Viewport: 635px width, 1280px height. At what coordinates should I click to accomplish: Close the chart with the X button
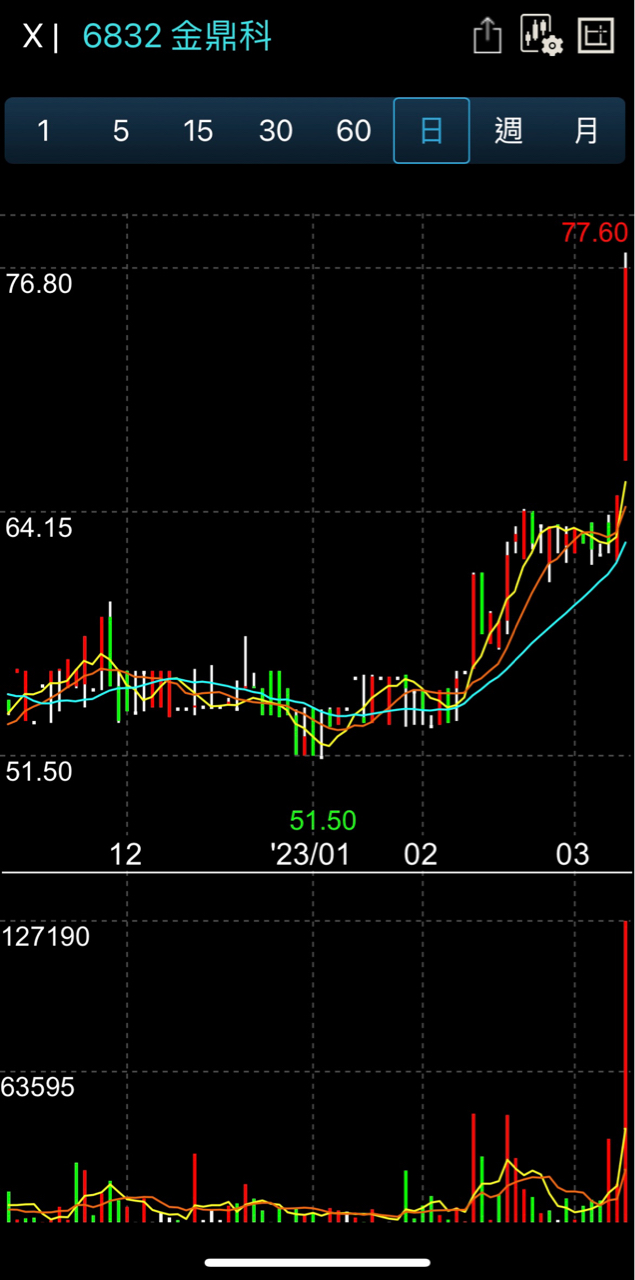click(33, 37)
